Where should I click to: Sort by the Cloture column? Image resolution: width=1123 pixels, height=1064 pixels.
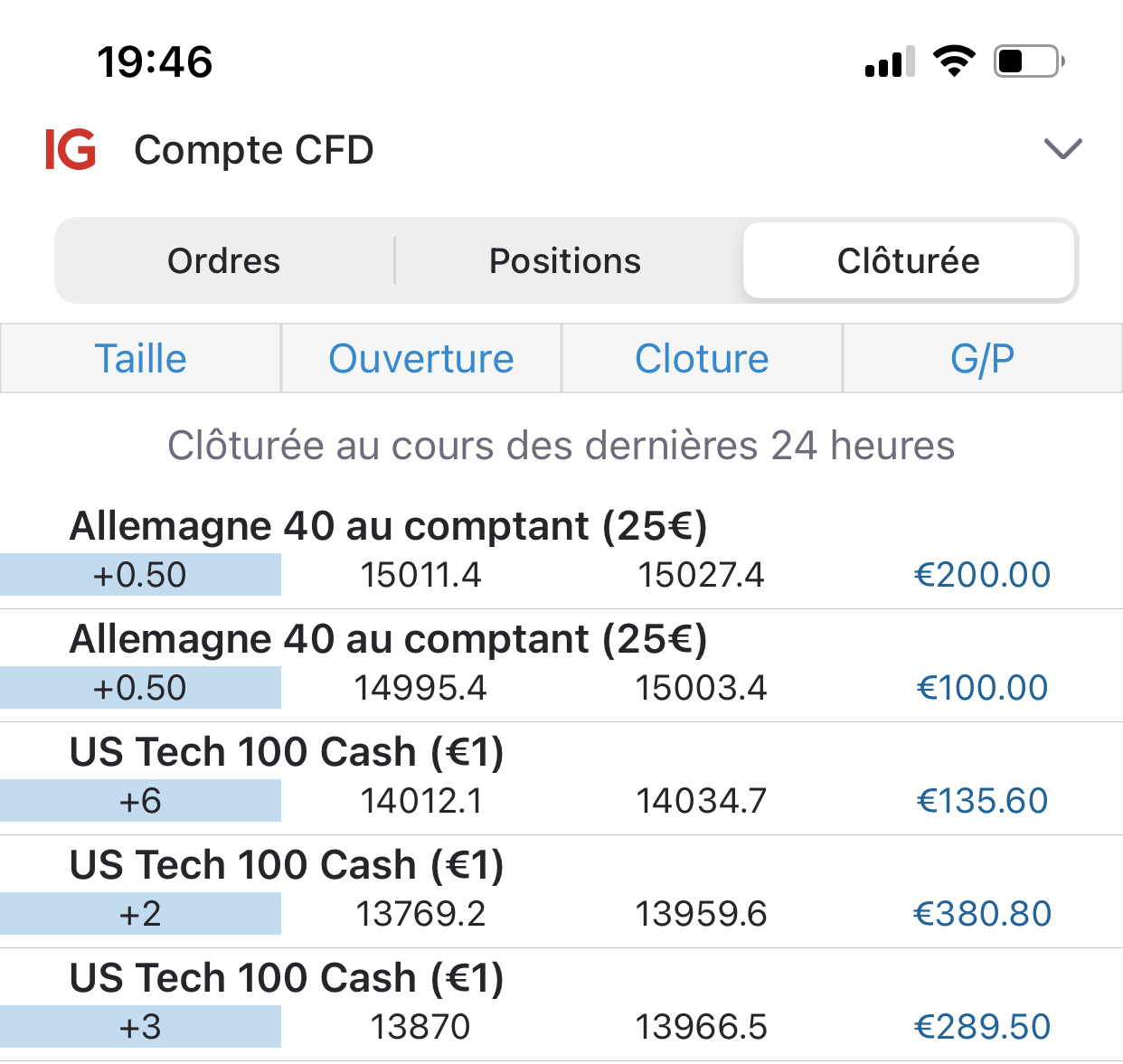pos(702,359)
